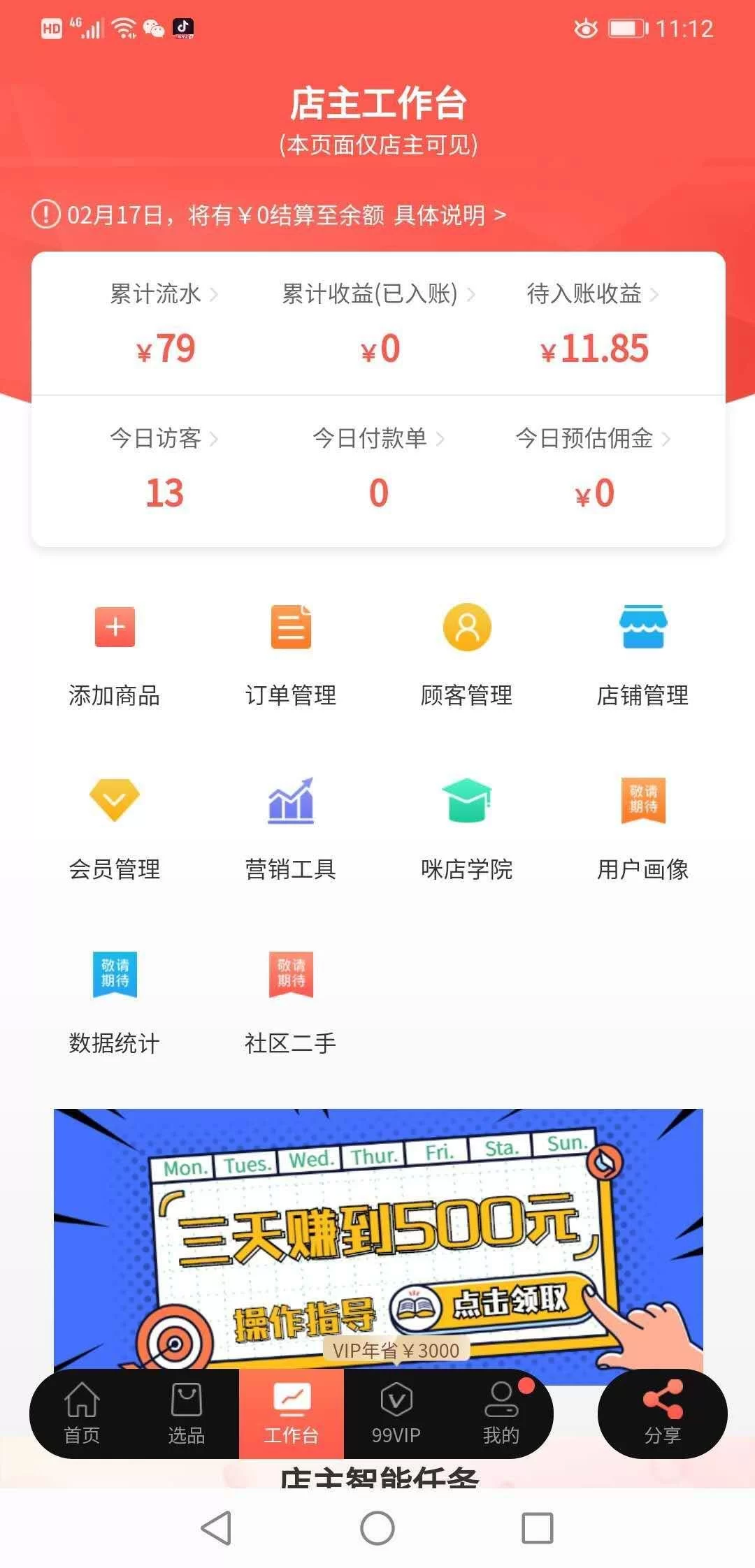Open the 99VIP tab
Viewport: 755px width, 1568px height.
click(x=396, y=1414)
